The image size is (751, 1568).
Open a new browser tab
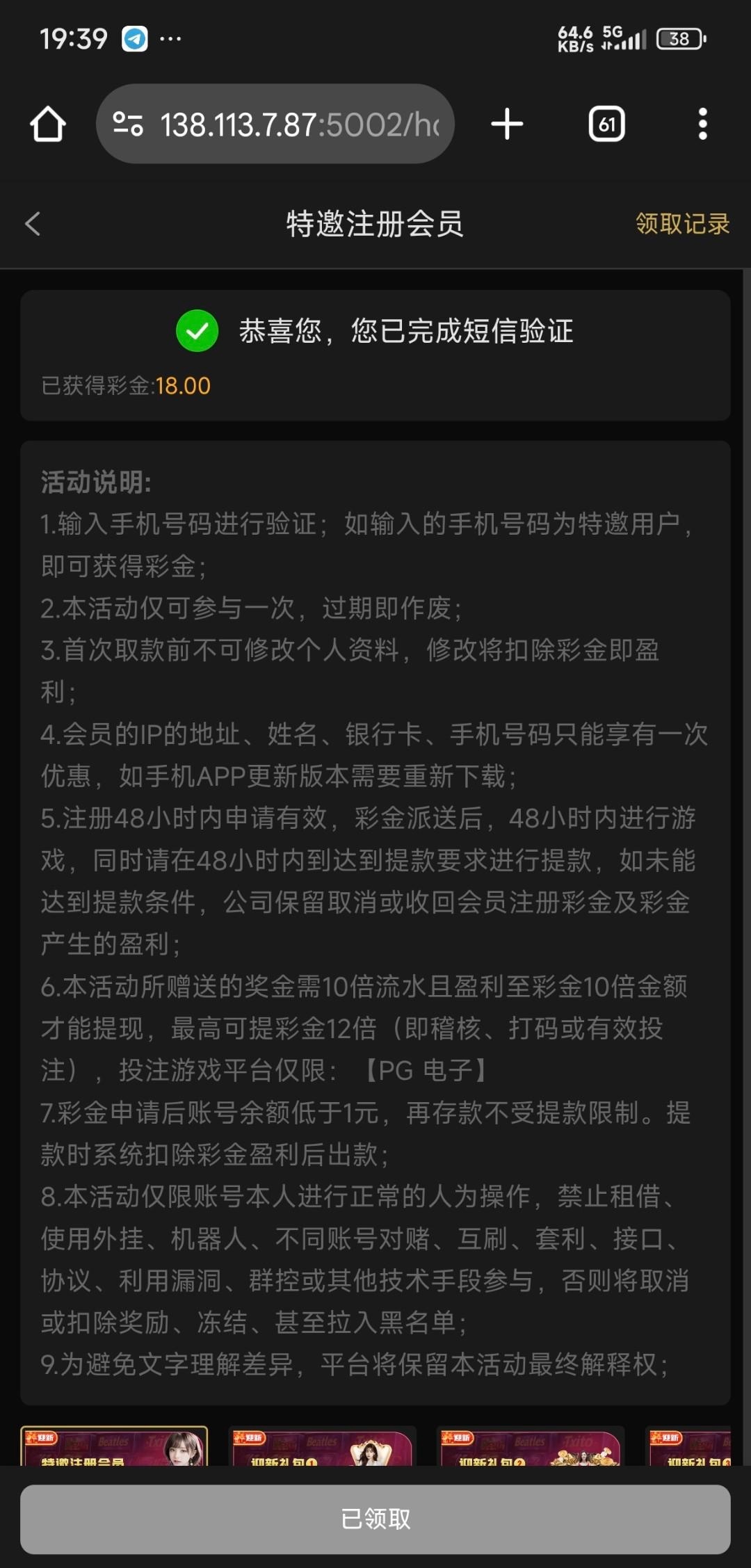pyautogui.click(x=507, y=124)
